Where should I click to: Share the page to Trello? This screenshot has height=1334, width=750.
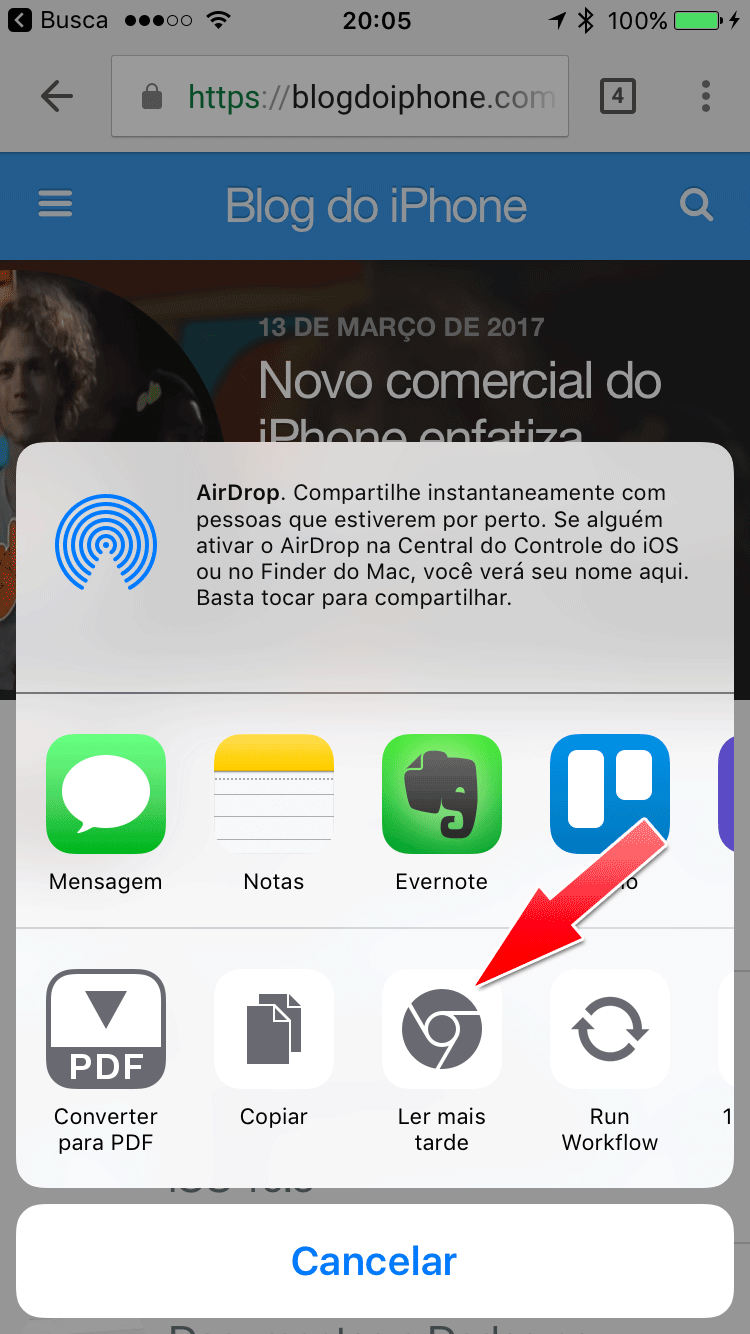click(608, 794)
